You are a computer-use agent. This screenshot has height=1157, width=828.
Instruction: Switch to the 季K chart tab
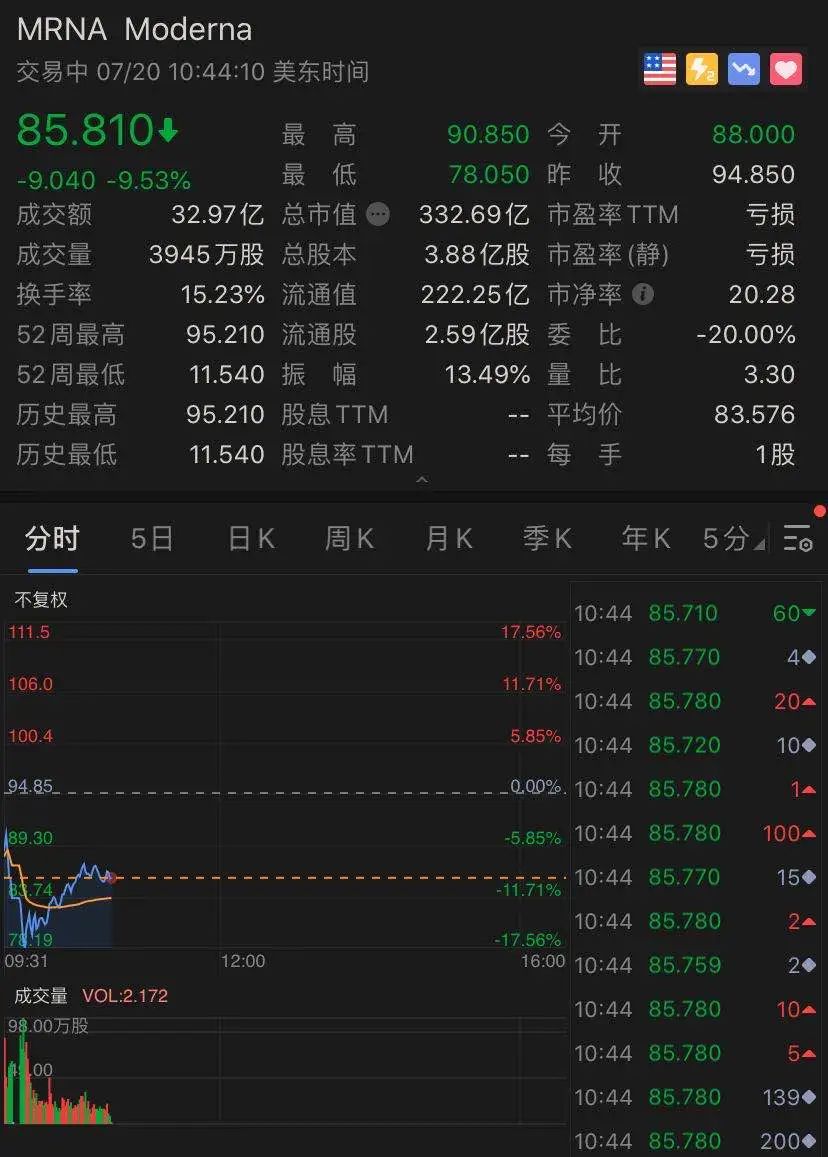(547, 539)
